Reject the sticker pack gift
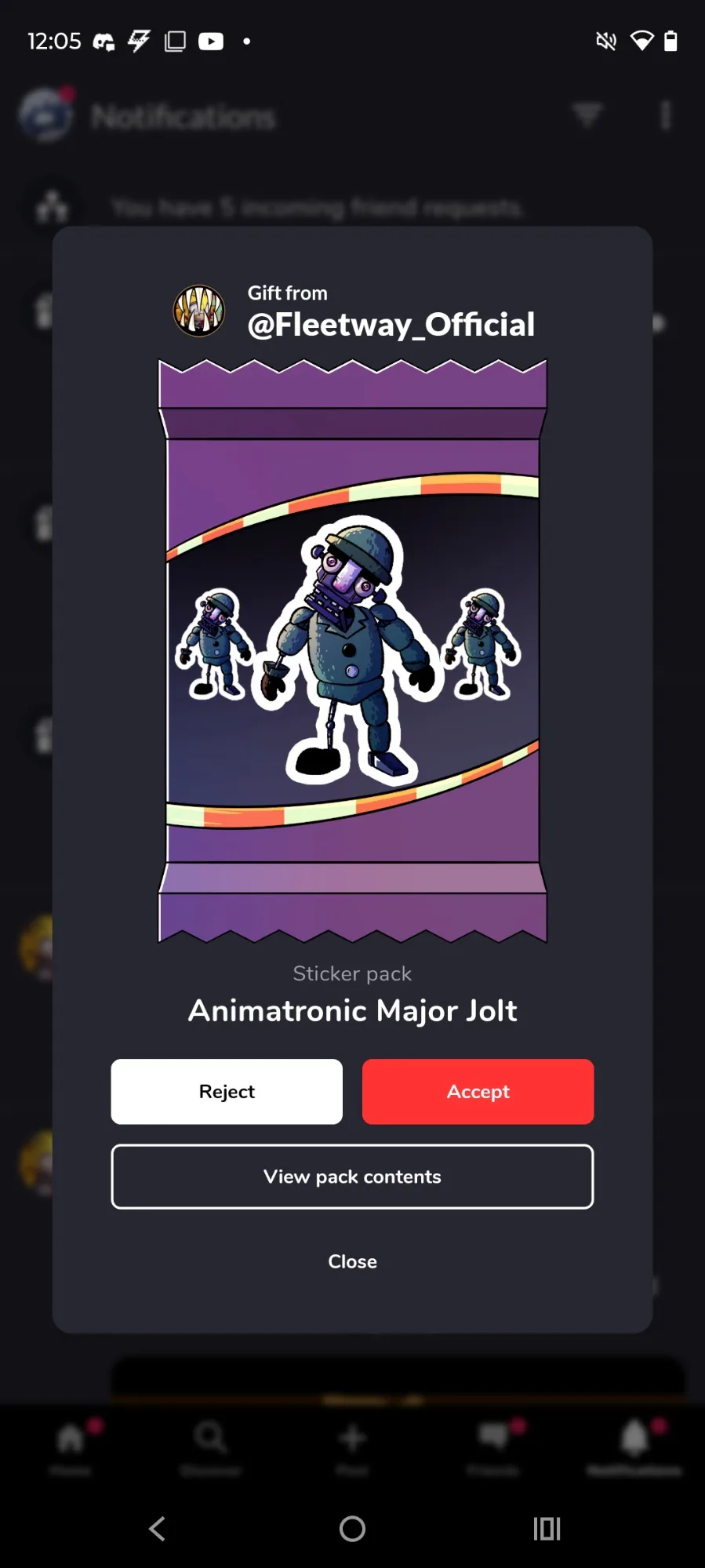705x1568 pixels. 227,1091
